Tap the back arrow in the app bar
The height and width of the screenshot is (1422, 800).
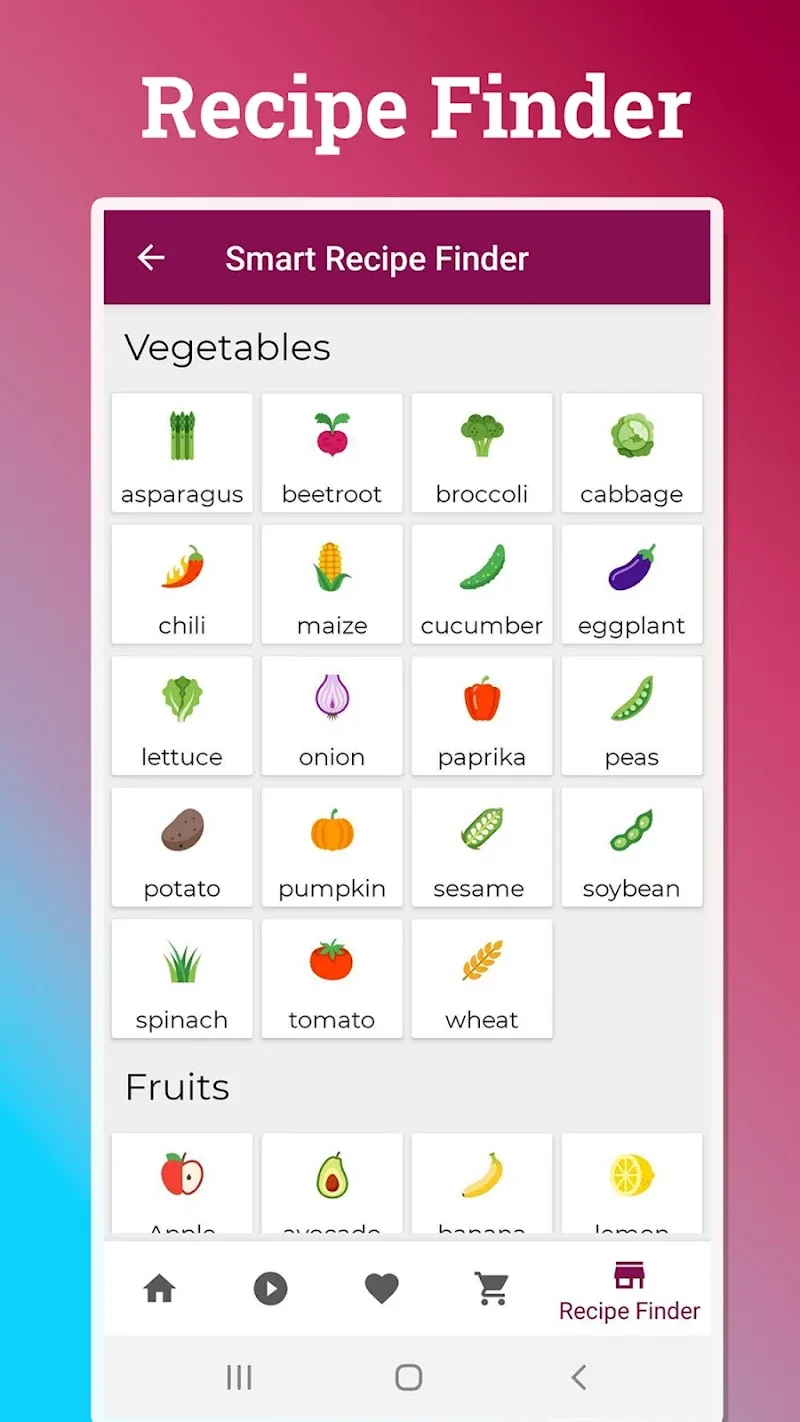150,258
